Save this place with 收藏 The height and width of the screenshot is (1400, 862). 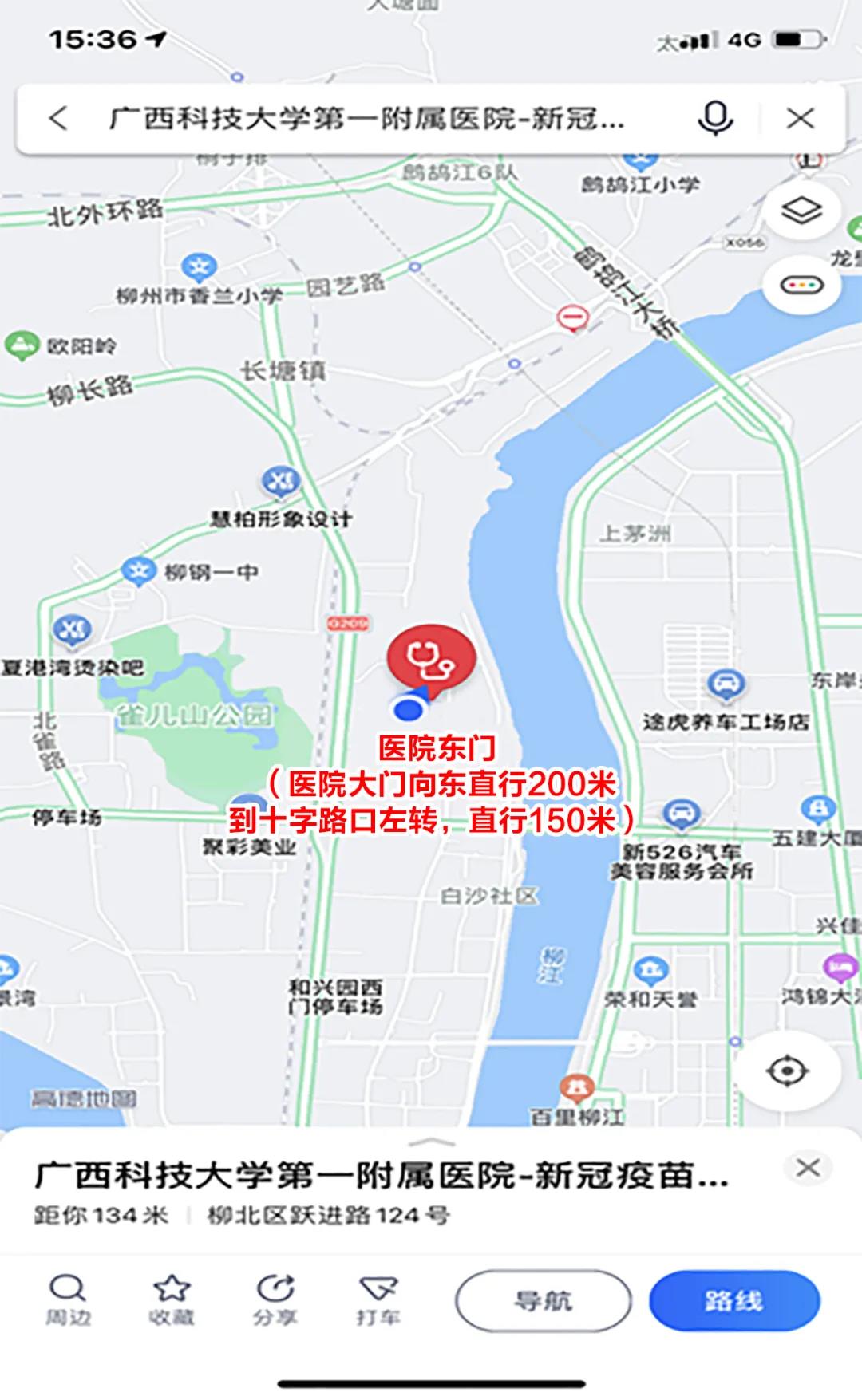point(172,1300)
